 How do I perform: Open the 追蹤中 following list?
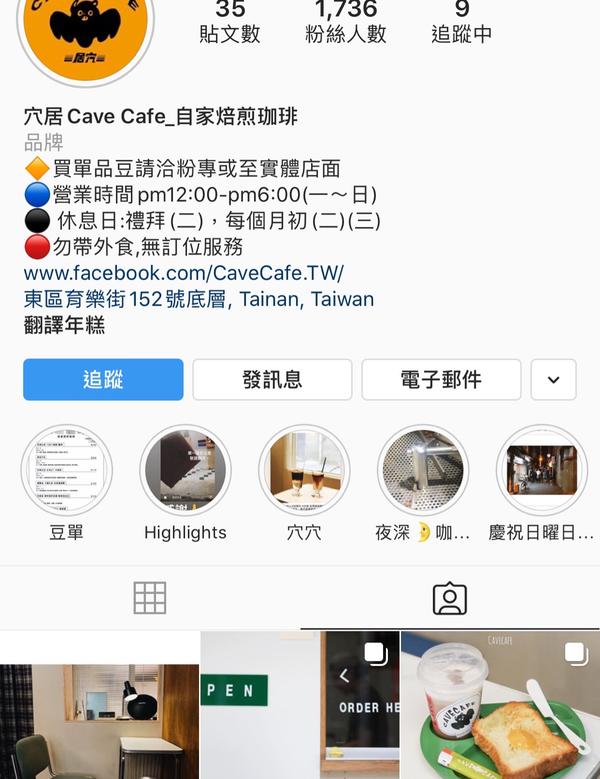click(x=462, y=22)
